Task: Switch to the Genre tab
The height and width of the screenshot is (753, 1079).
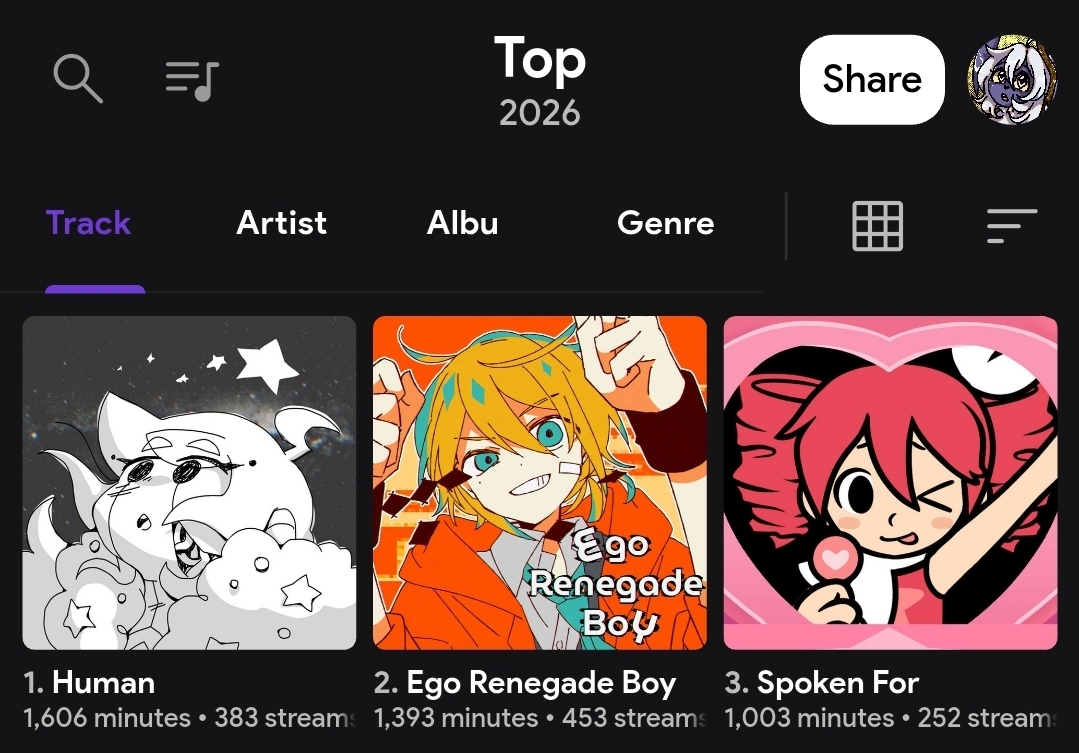Action: 665,223
